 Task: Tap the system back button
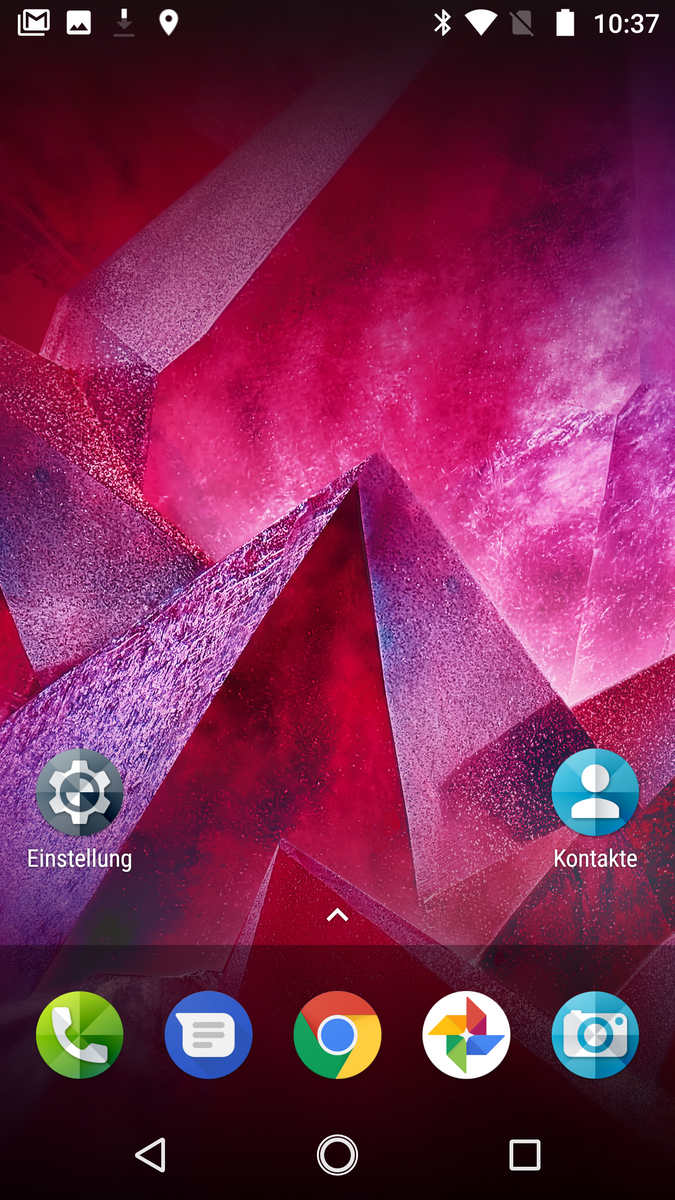(150, 1155)
